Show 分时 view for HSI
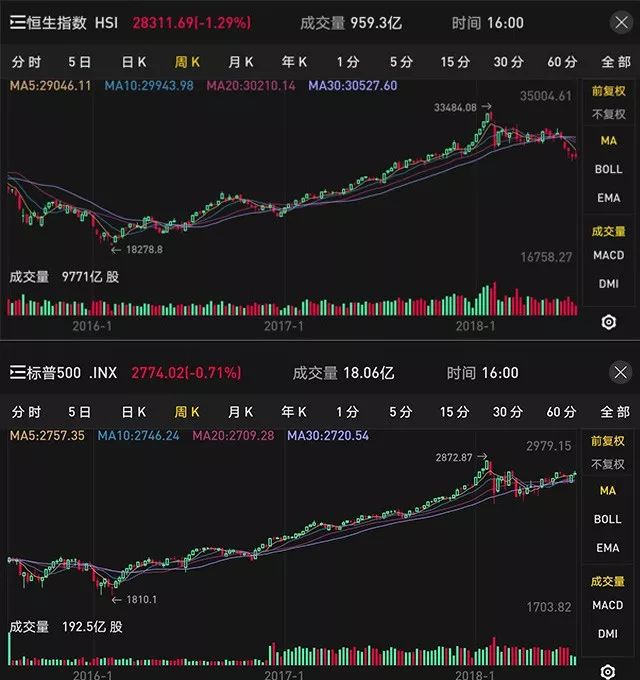The width and height of the screenshot is (640, 680). tap(26, 62)
